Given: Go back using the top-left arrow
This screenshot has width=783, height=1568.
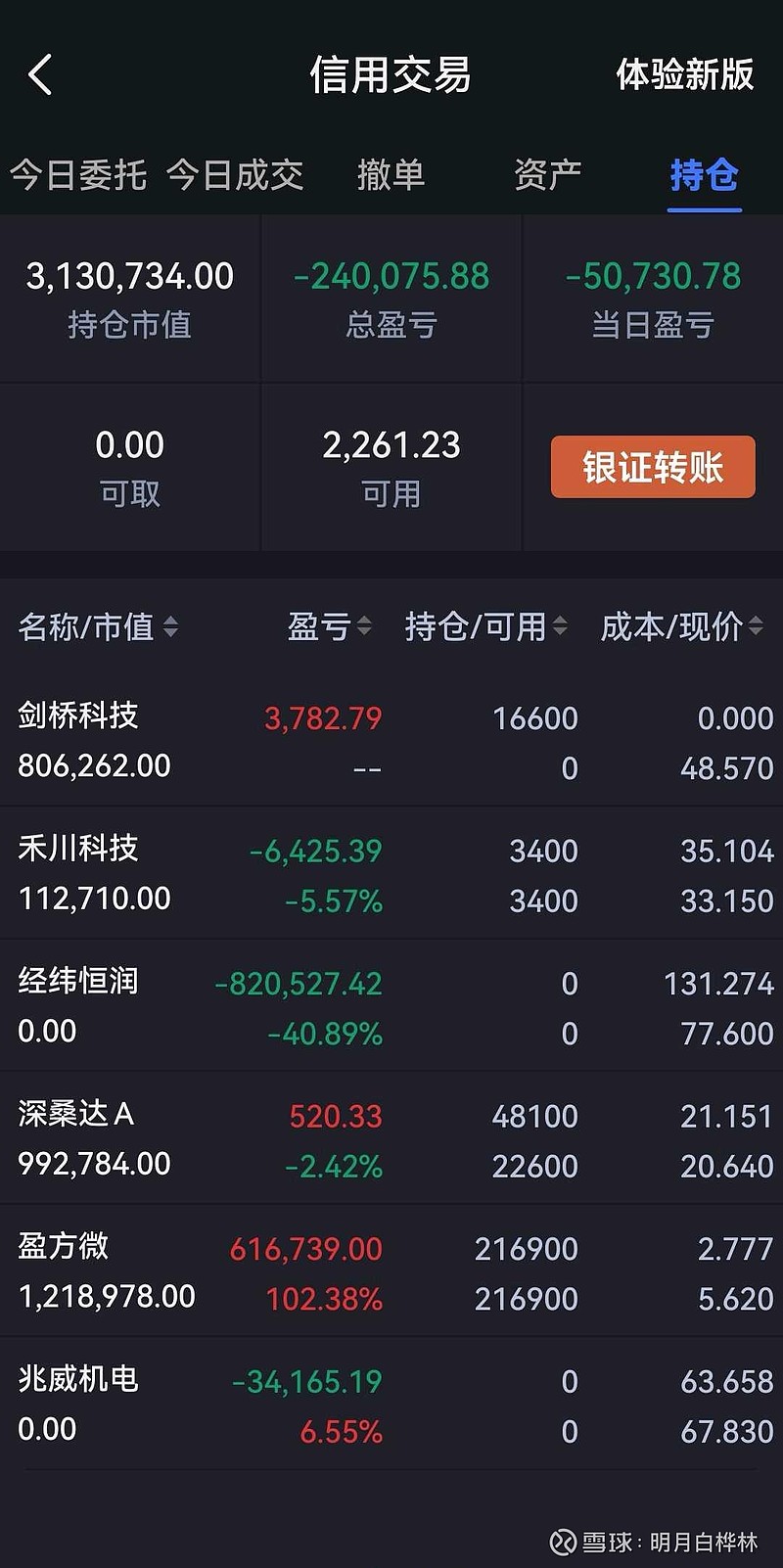Looking at the screenshot, I should click(x=40, y=75).
